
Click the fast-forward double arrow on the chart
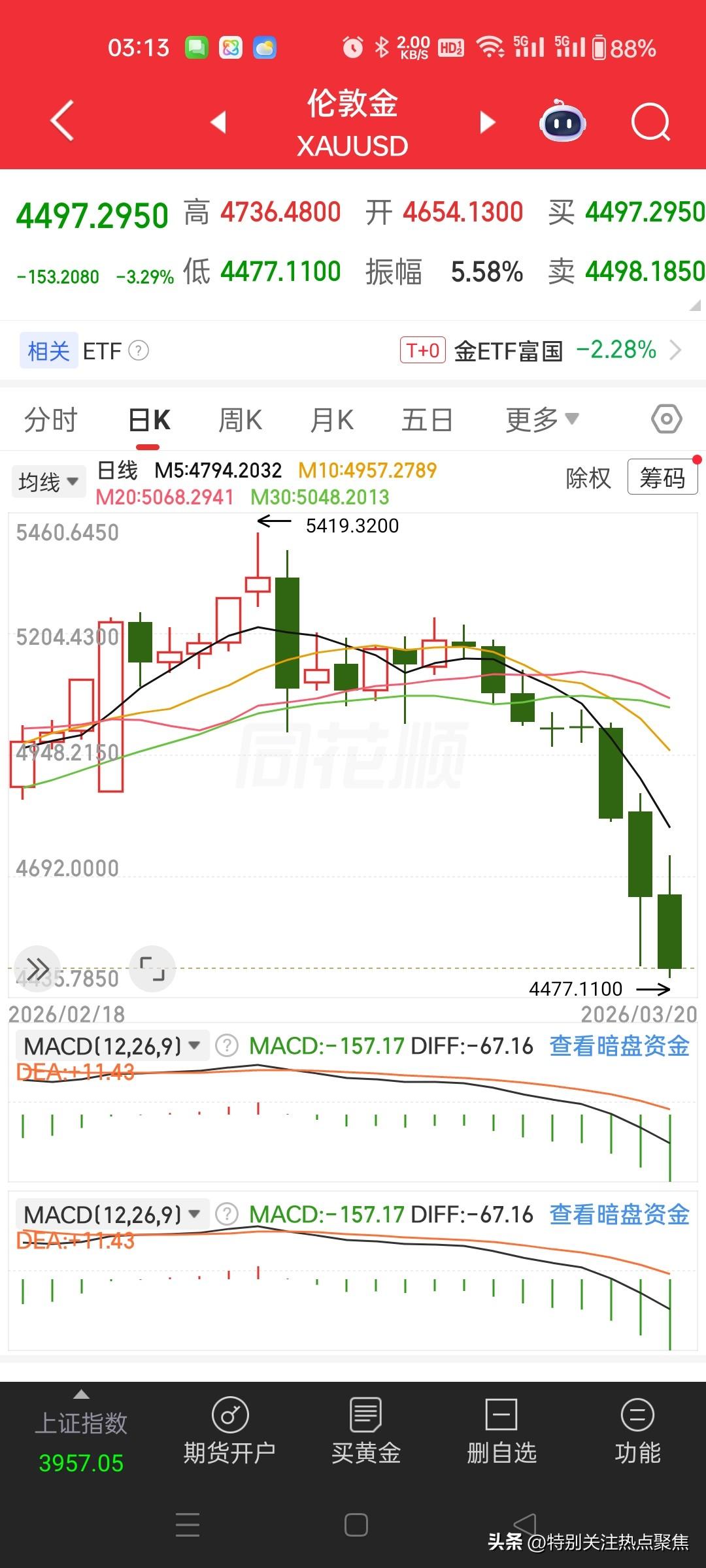(37, 969)
